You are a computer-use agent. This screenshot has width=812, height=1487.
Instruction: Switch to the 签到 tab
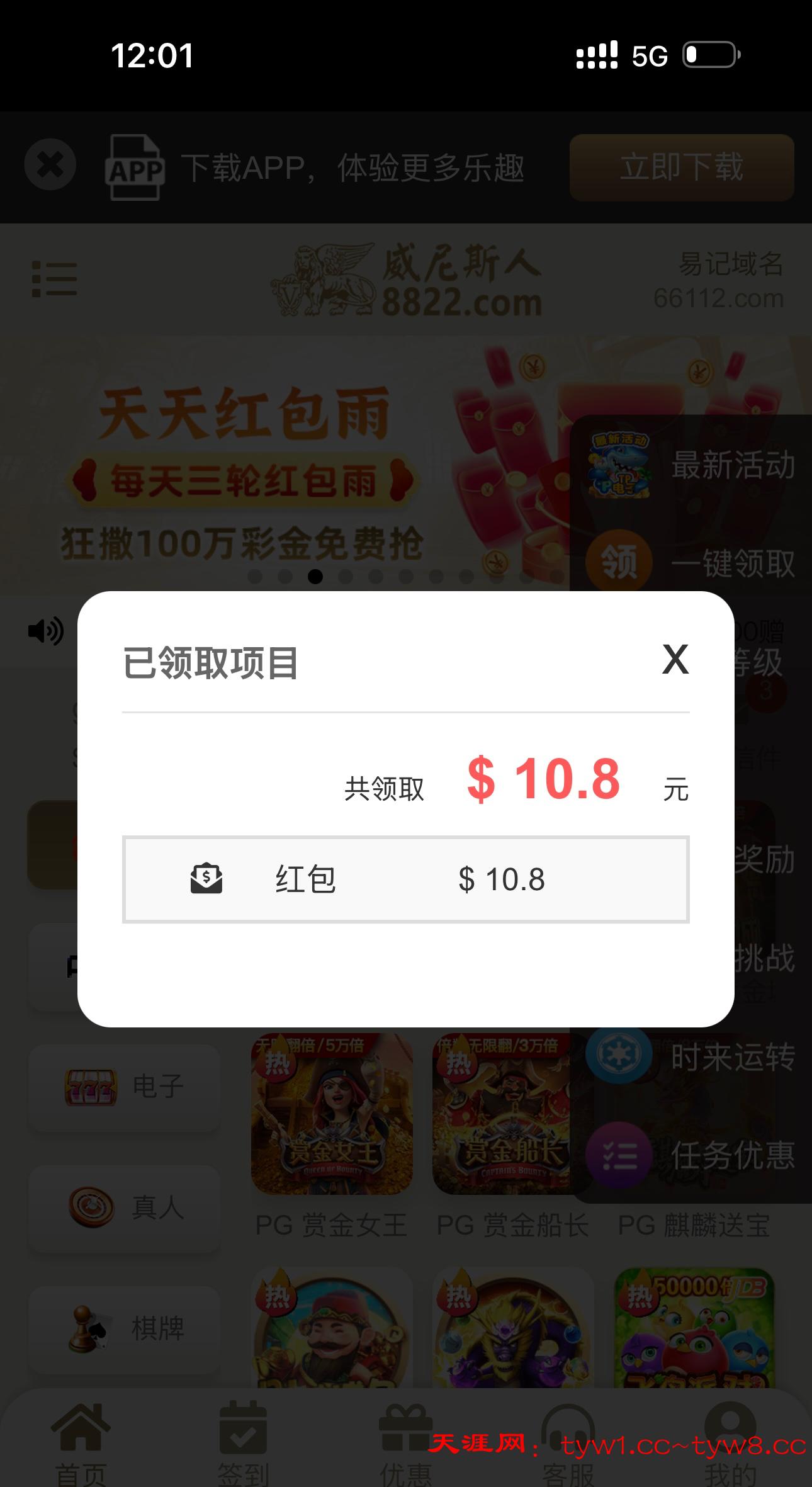tap(243, 1443)
